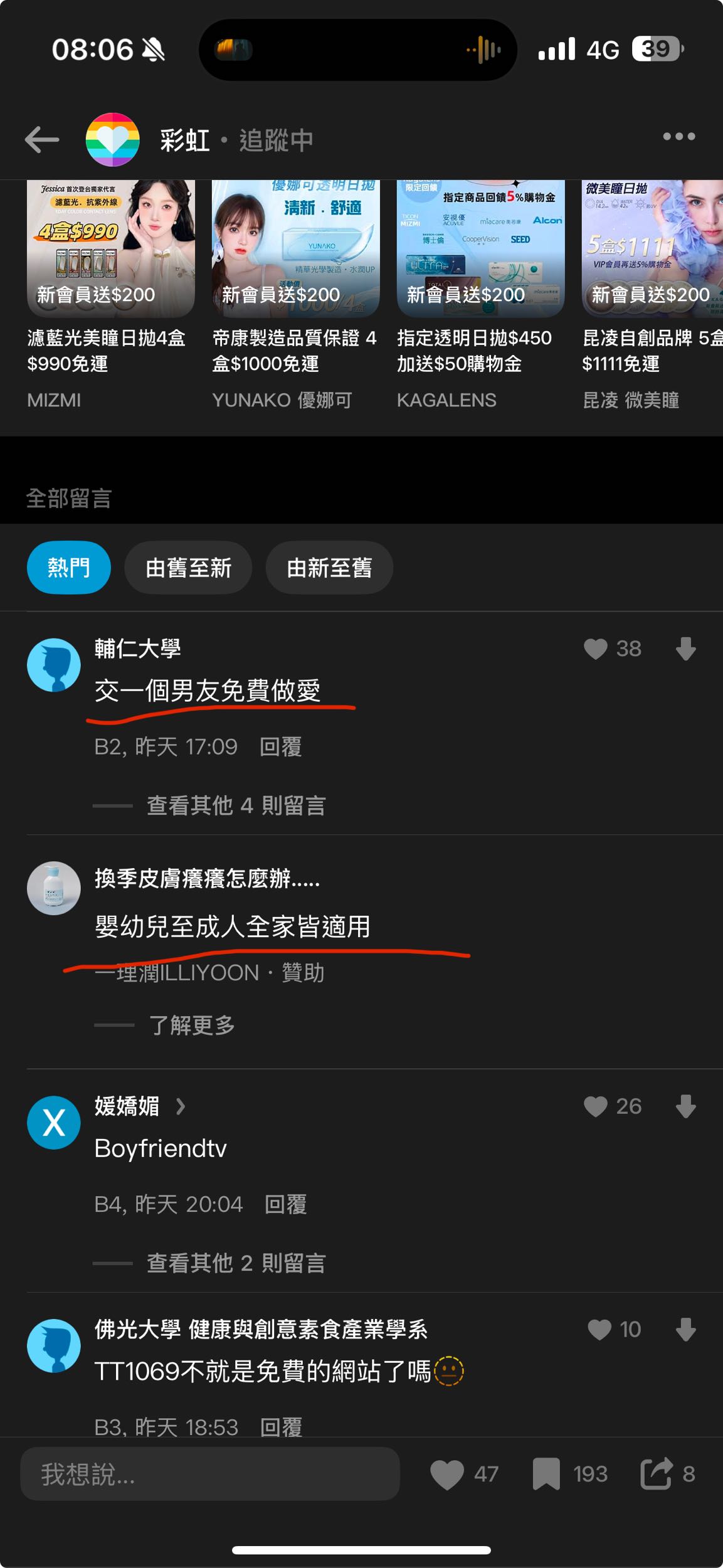
Task: Downvote the 輔仁大學 comment
Action: (685, 649)
